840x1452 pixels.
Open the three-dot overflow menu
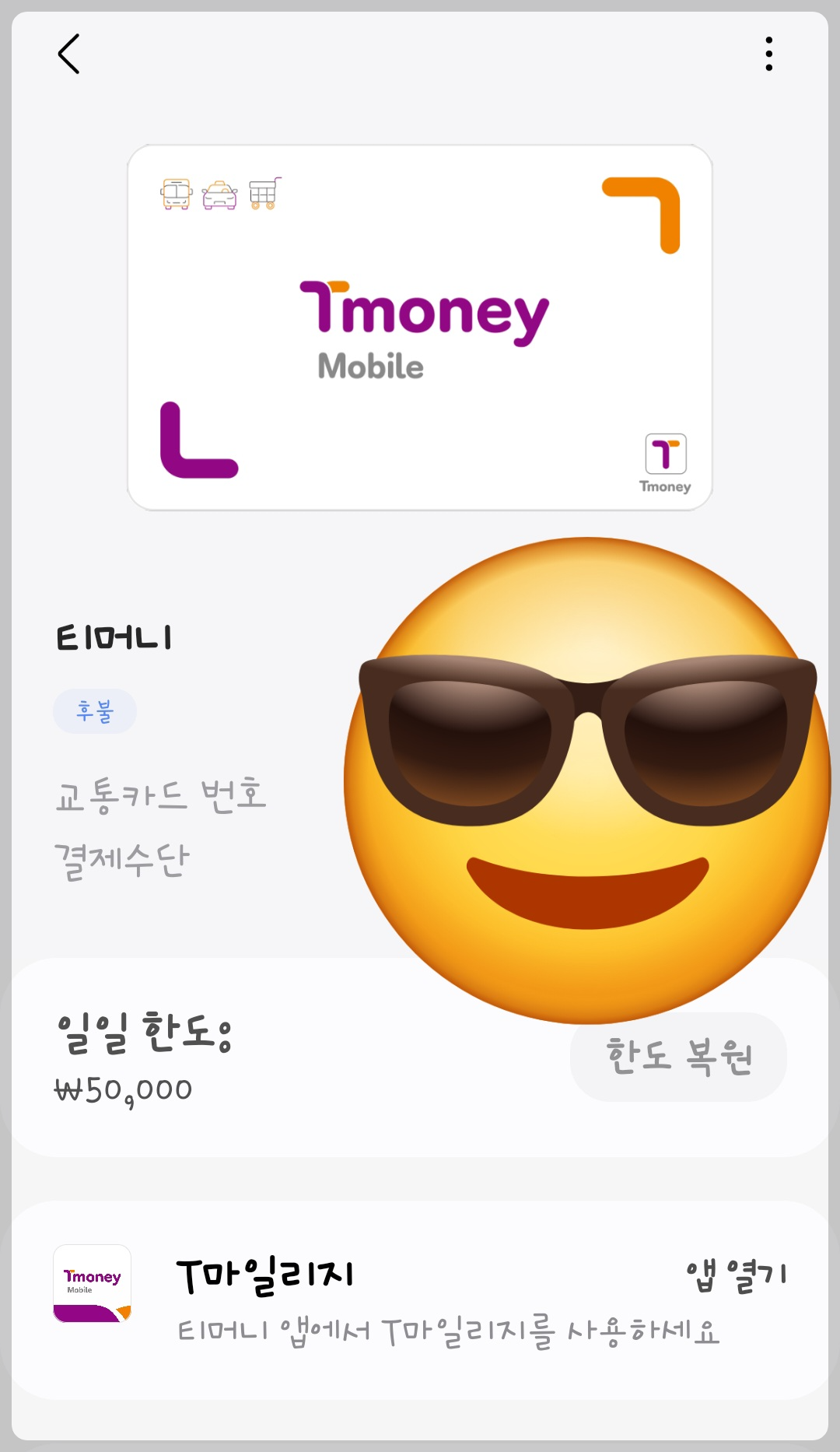768,54
